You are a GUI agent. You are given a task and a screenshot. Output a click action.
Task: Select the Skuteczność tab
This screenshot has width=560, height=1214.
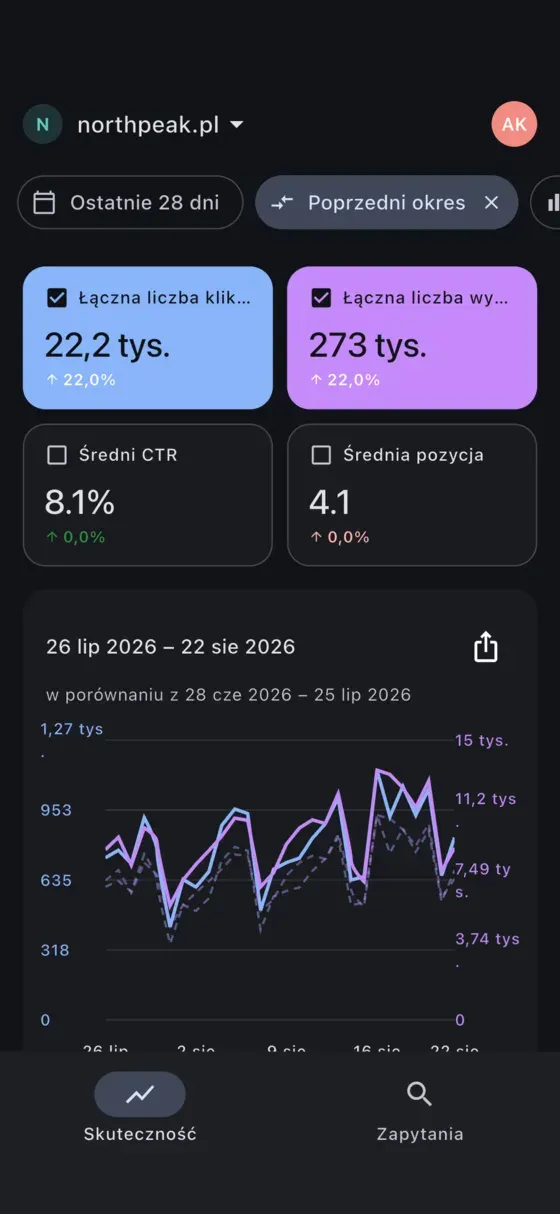pos(140,1109)
